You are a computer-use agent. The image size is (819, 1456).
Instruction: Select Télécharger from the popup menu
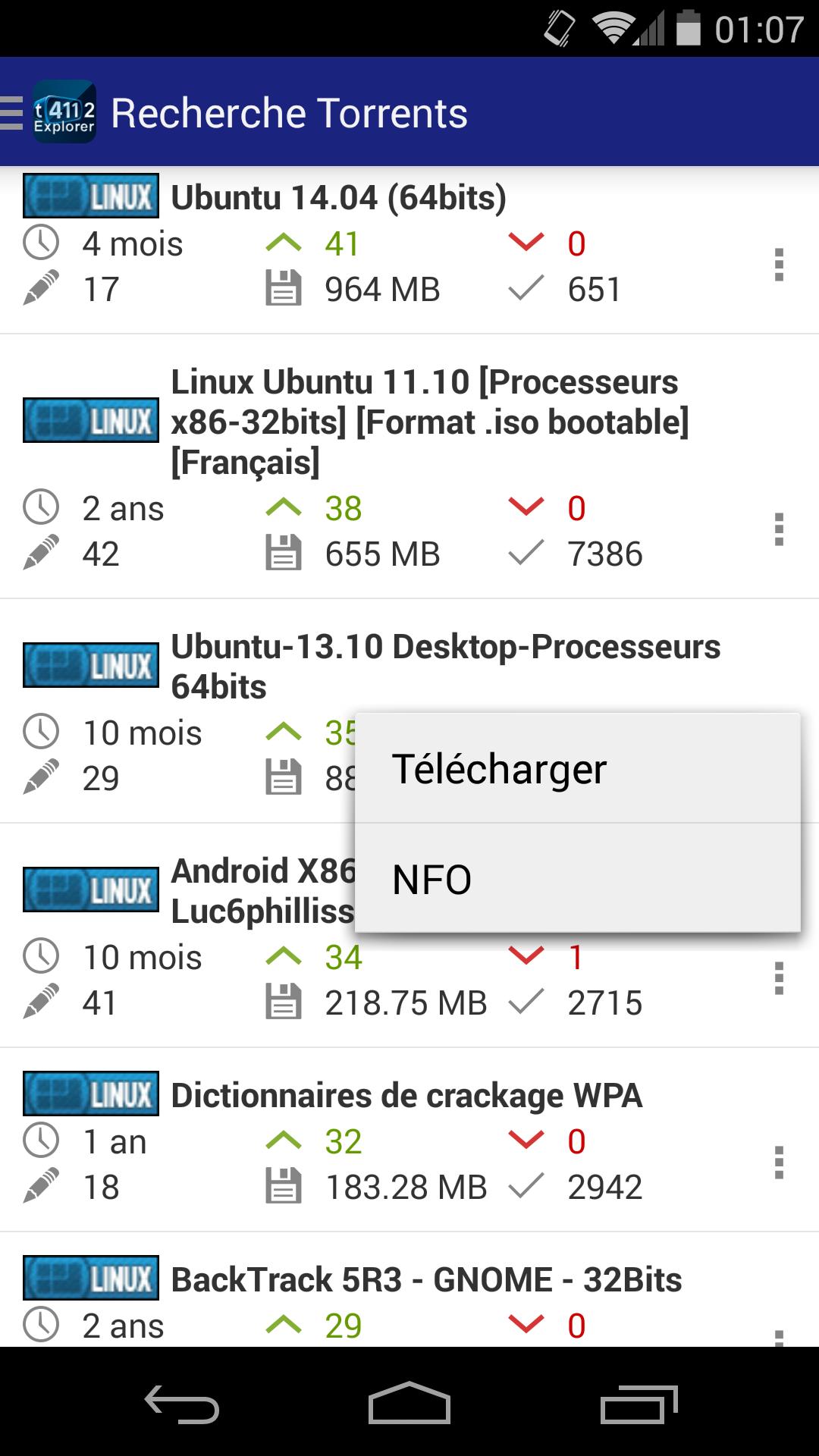576,769
